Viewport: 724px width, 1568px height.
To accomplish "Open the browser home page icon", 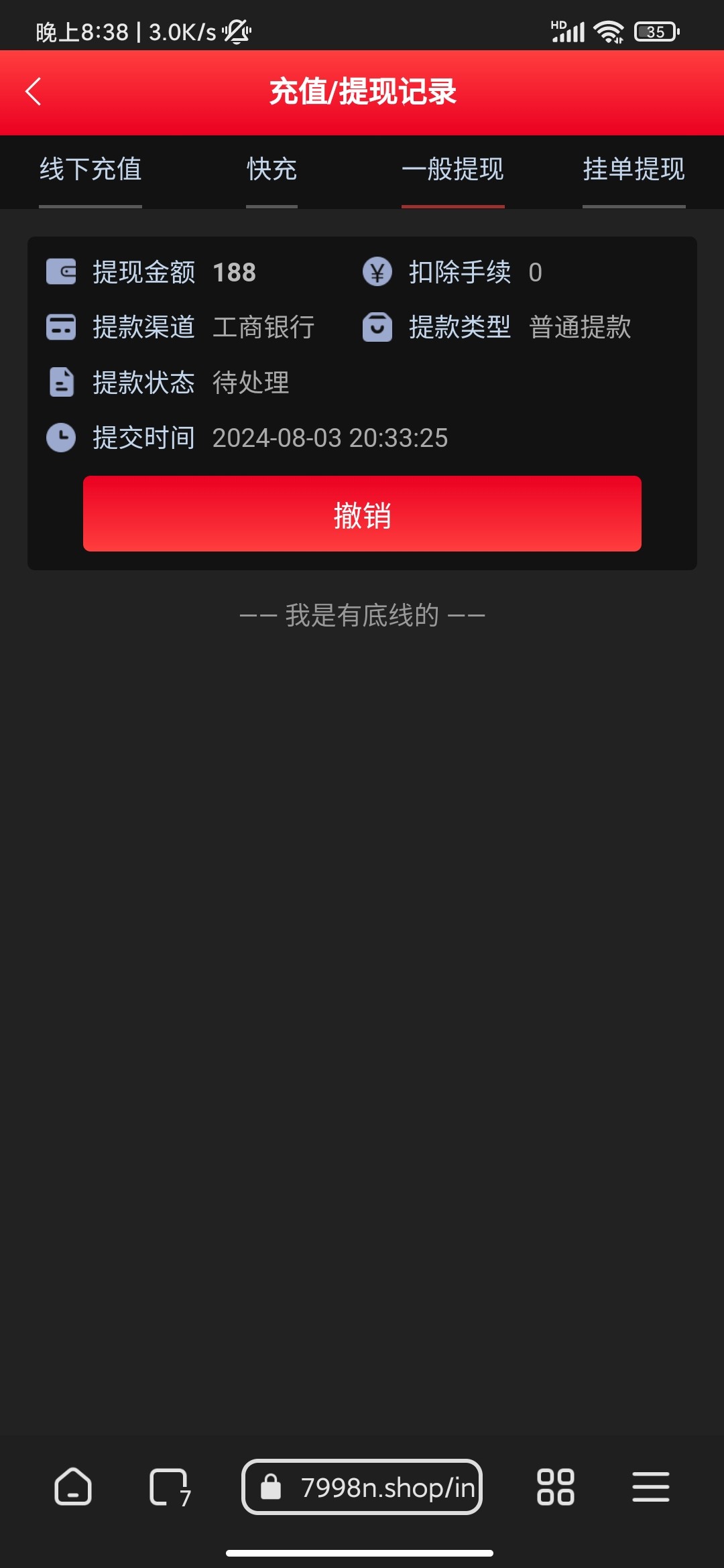I will pyautogui.click(x=72, y=1487).
